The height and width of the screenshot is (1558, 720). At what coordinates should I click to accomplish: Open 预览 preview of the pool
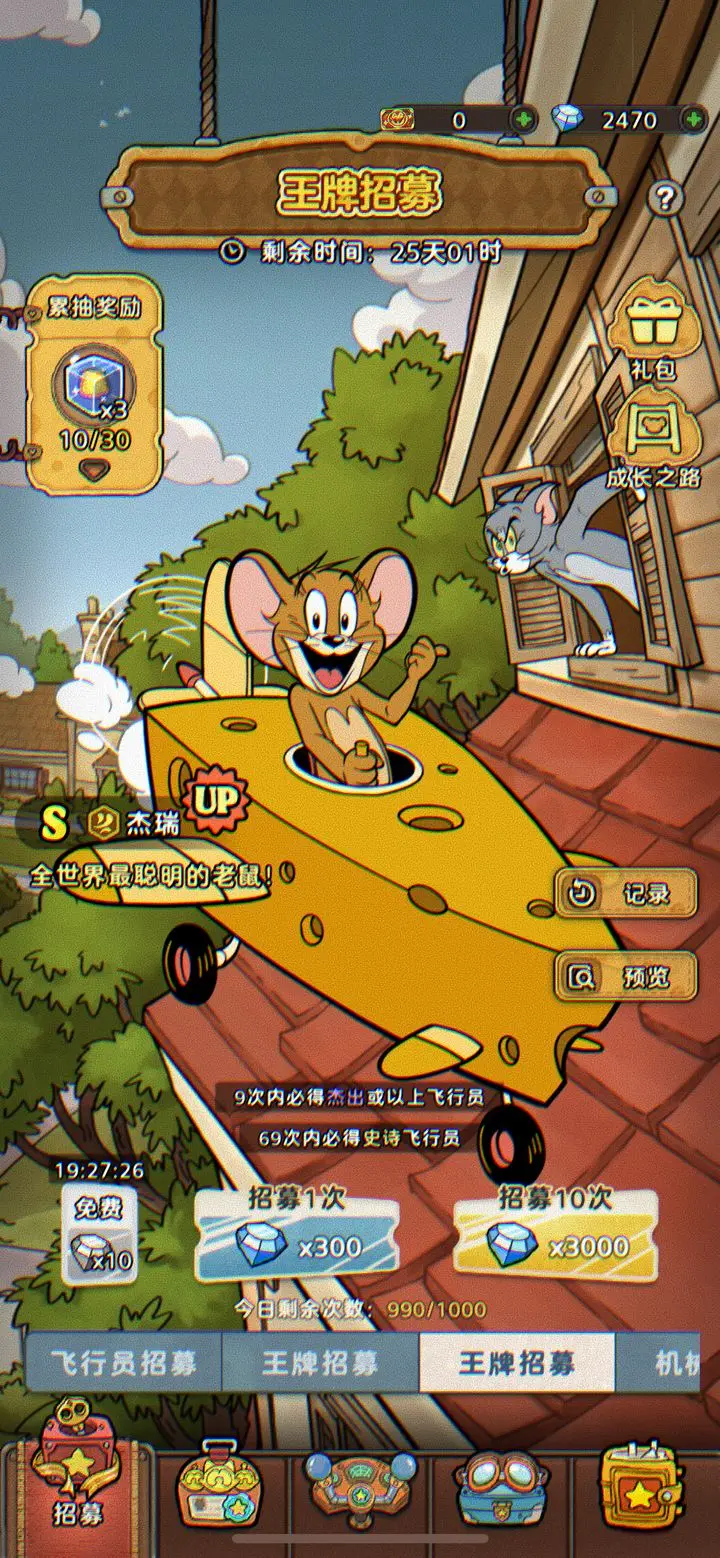click(x=627, y=976)
